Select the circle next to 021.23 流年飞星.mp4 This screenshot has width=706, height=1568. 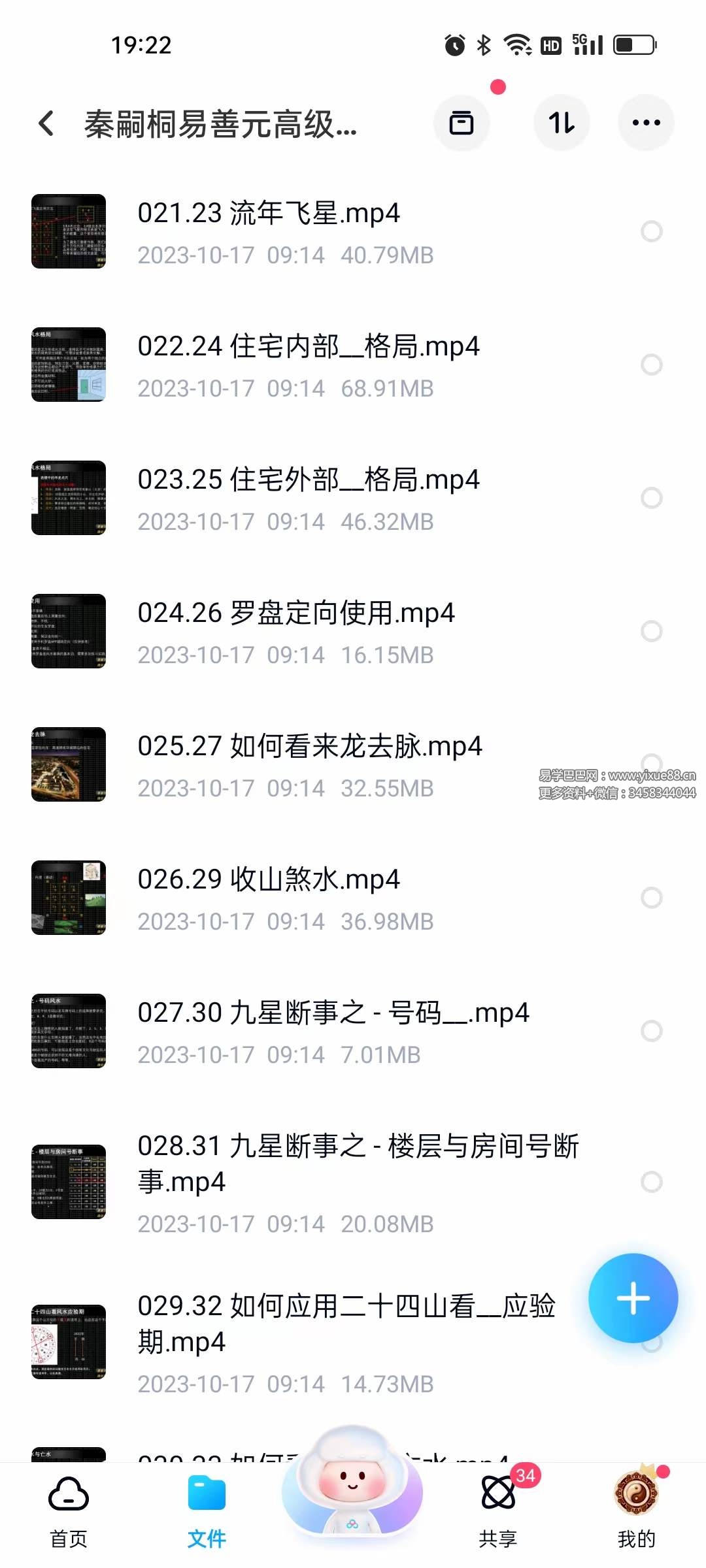coord(651,231)
